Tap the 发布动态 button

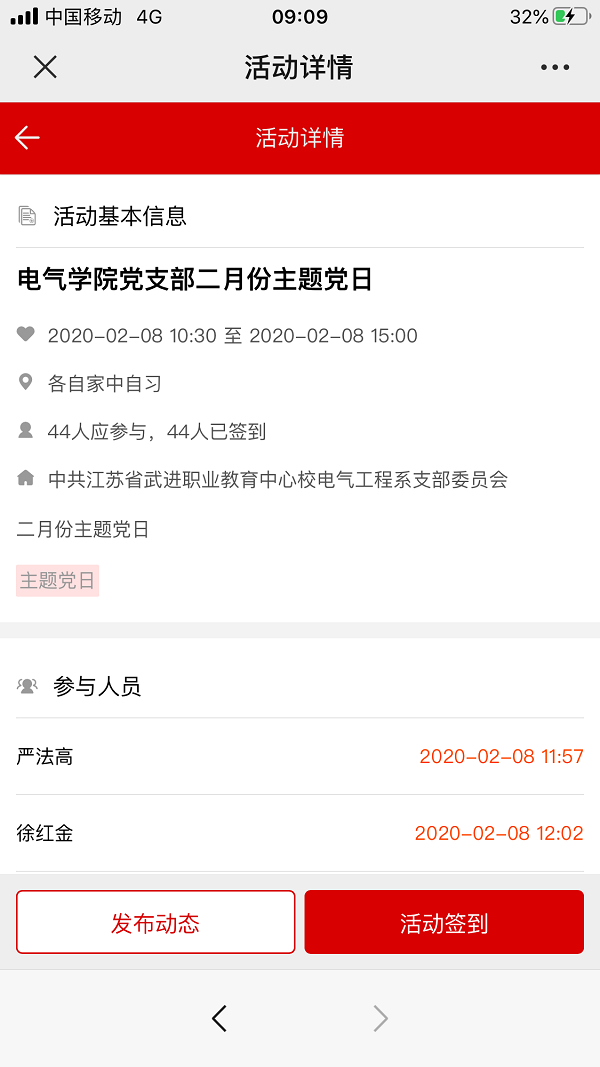point(156,922)
